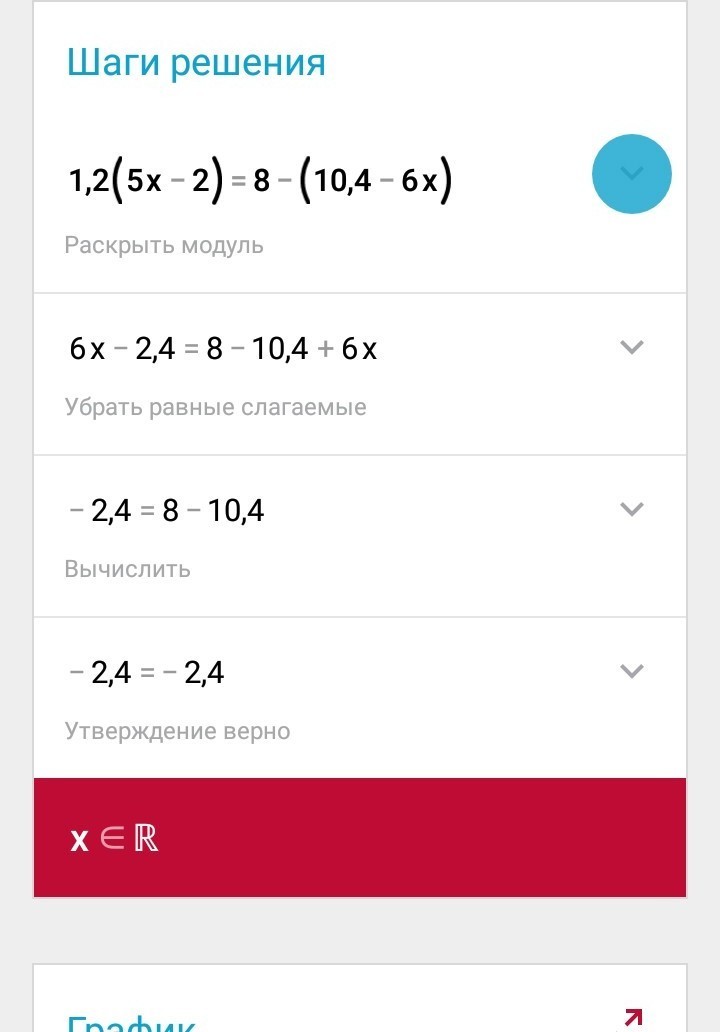Expand the step − 2,4 = − 2,4

[x=631, y=671]
